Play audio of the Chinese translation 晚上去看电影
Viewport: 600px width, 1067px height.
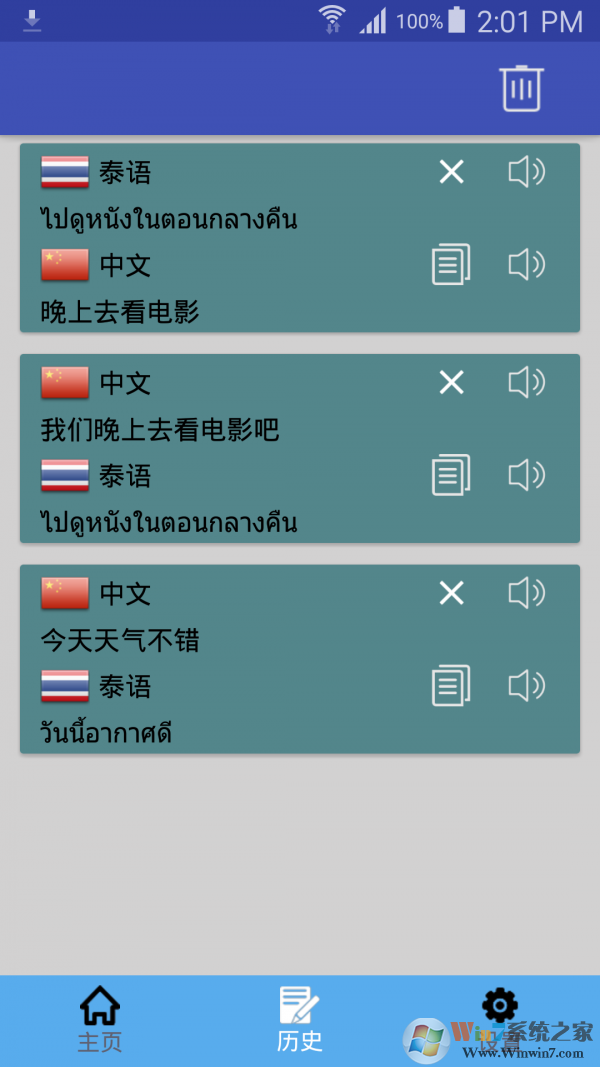pyautogui.click(x=526, y=265)
